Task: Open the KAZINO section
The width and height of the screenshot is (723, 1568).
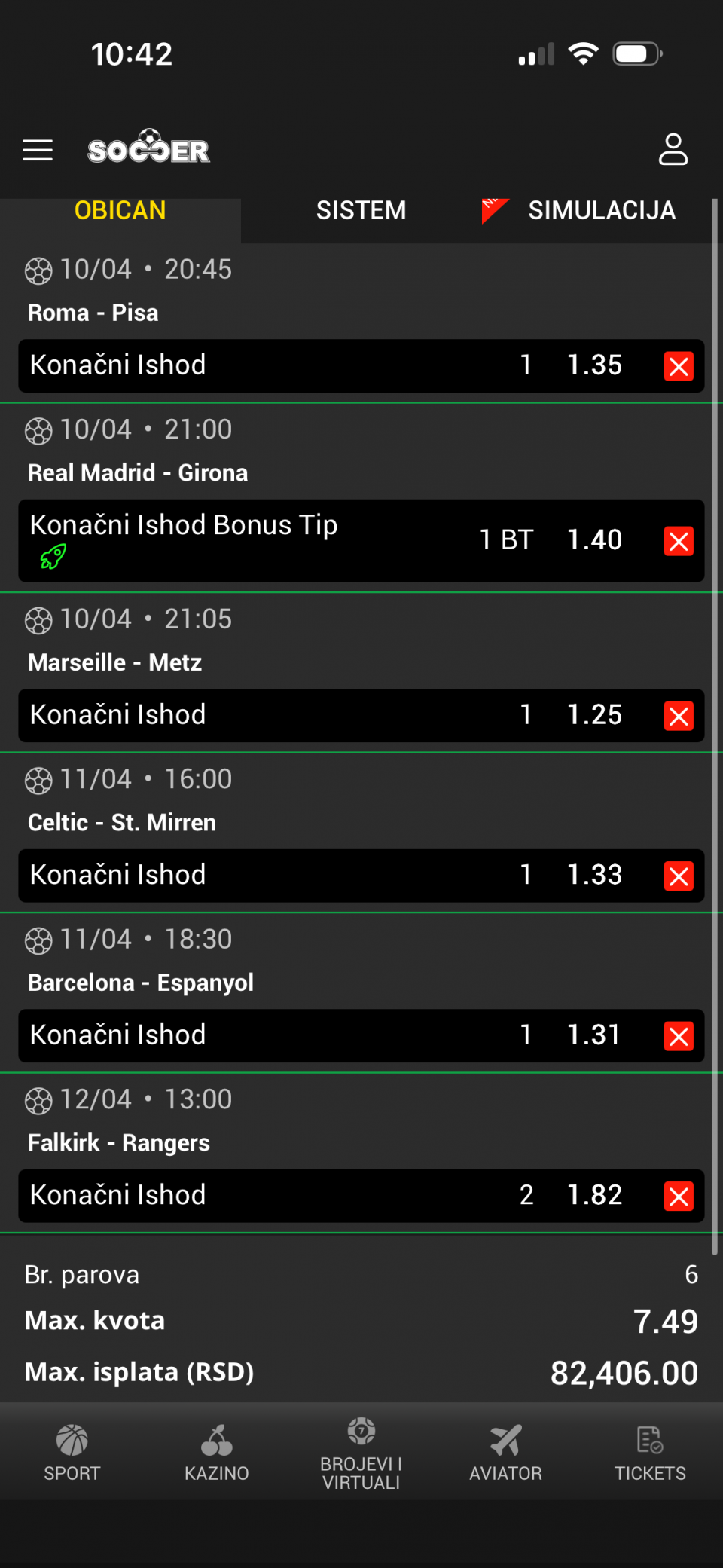Action: 217,1453
